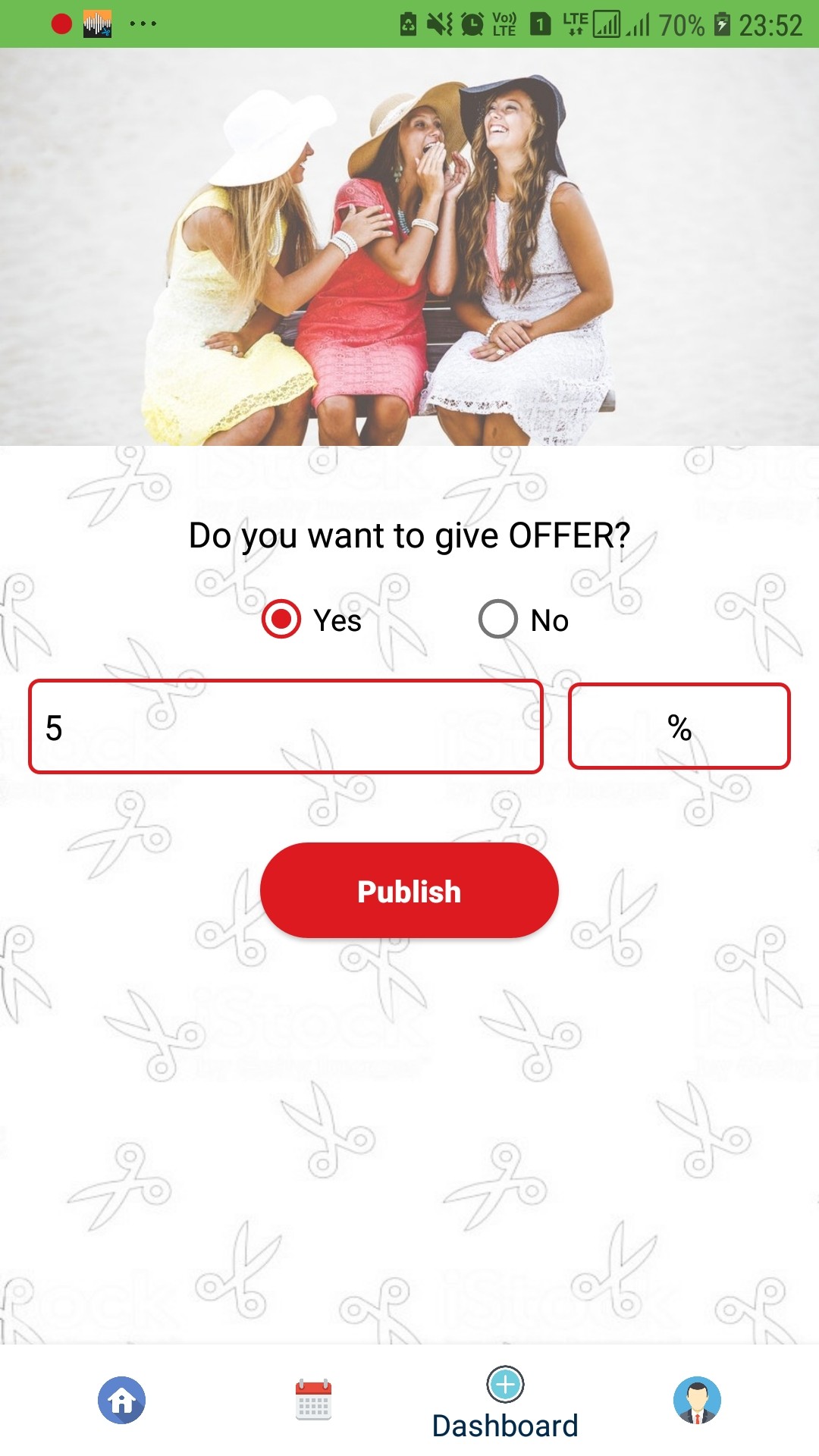Open the calendar tab
This screenshot has height=1456, width=819.
(x=313, y=1400)
